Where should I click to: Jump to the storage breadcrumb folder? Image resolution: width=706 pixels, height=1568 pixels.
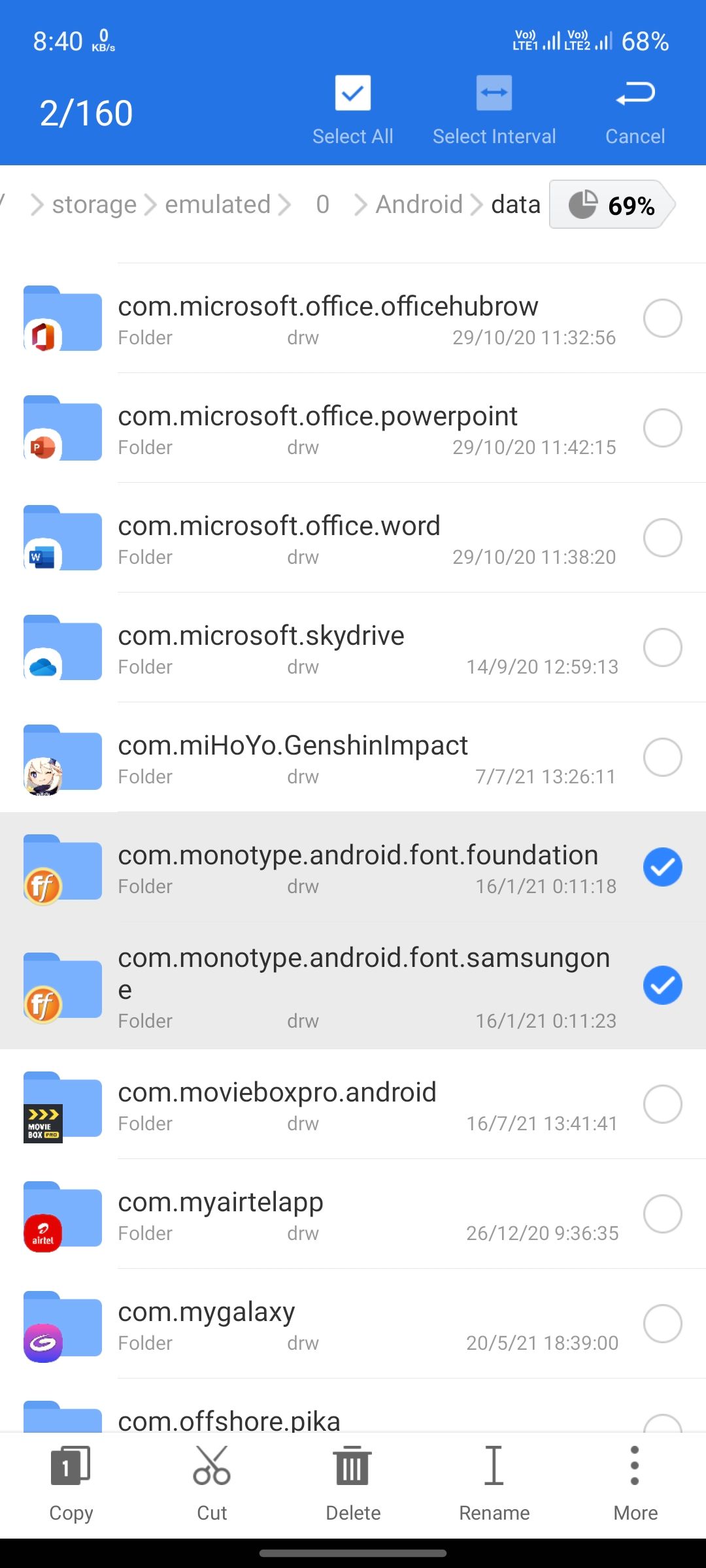94,205
